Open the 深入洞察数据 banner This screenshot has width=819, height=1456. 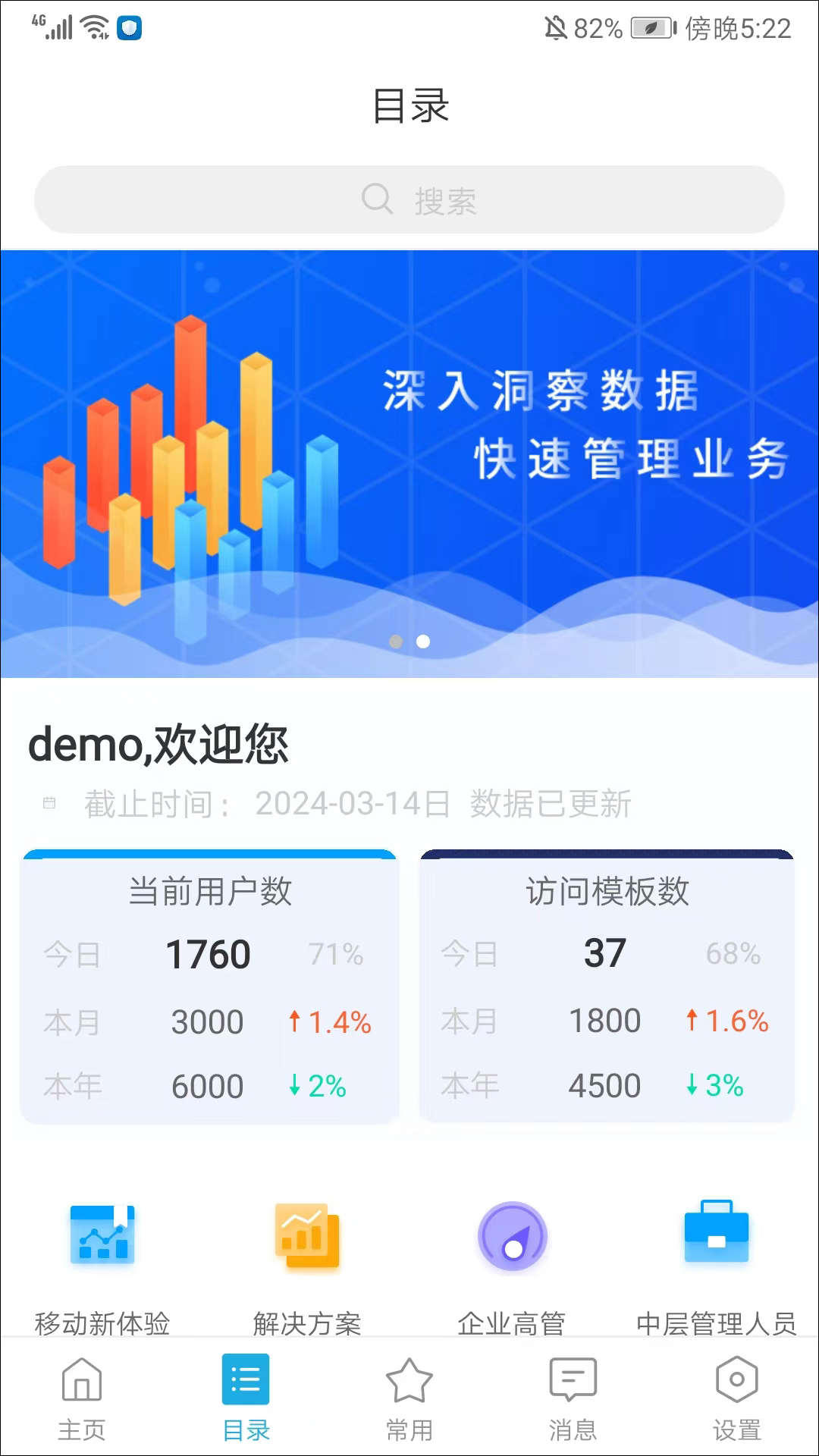tap(409, 463)
